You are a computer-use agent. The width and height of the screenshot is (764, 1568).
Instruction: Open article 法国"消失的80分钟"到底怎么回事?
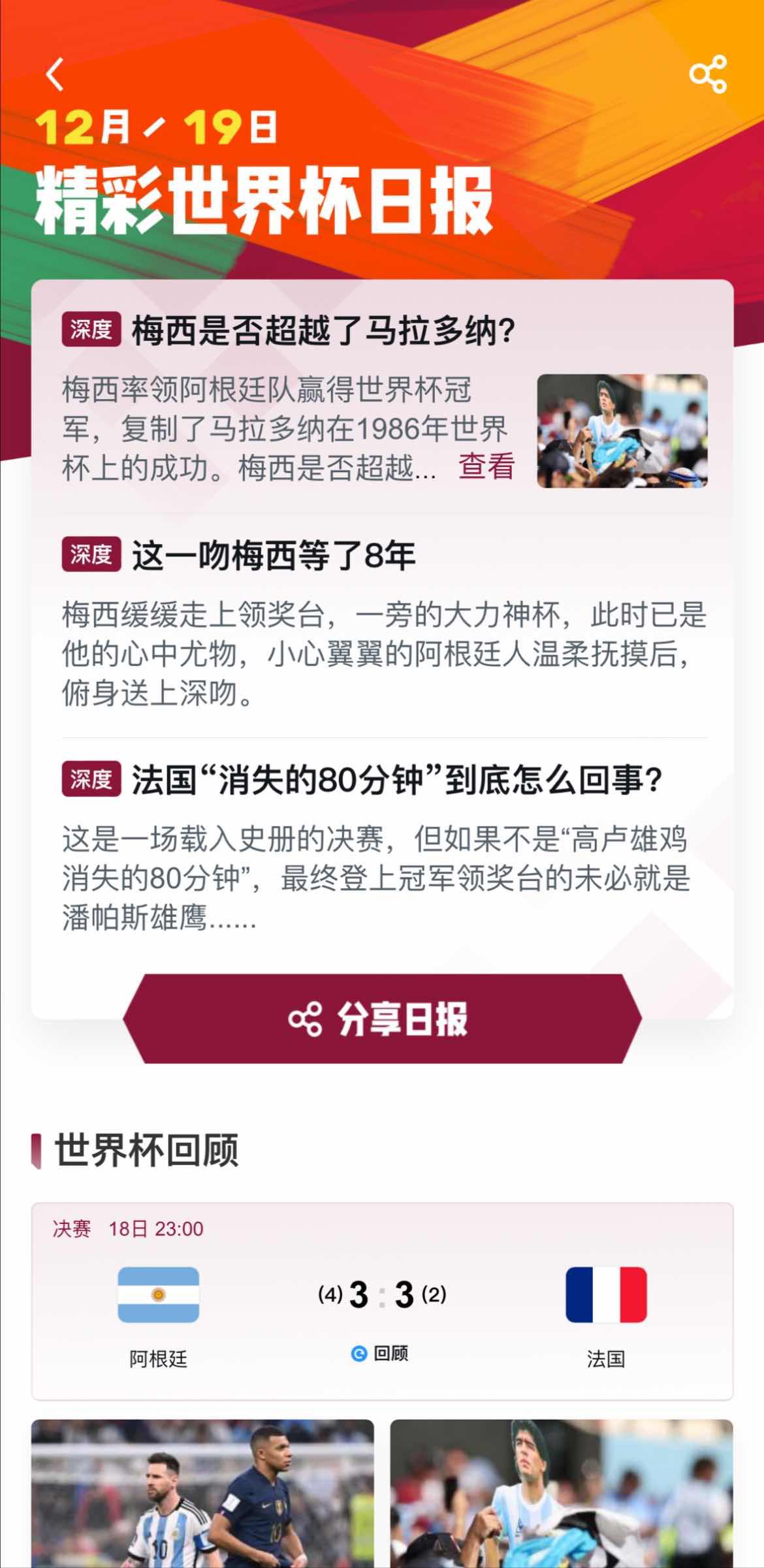pyautogui.click(x=397, y=780)
